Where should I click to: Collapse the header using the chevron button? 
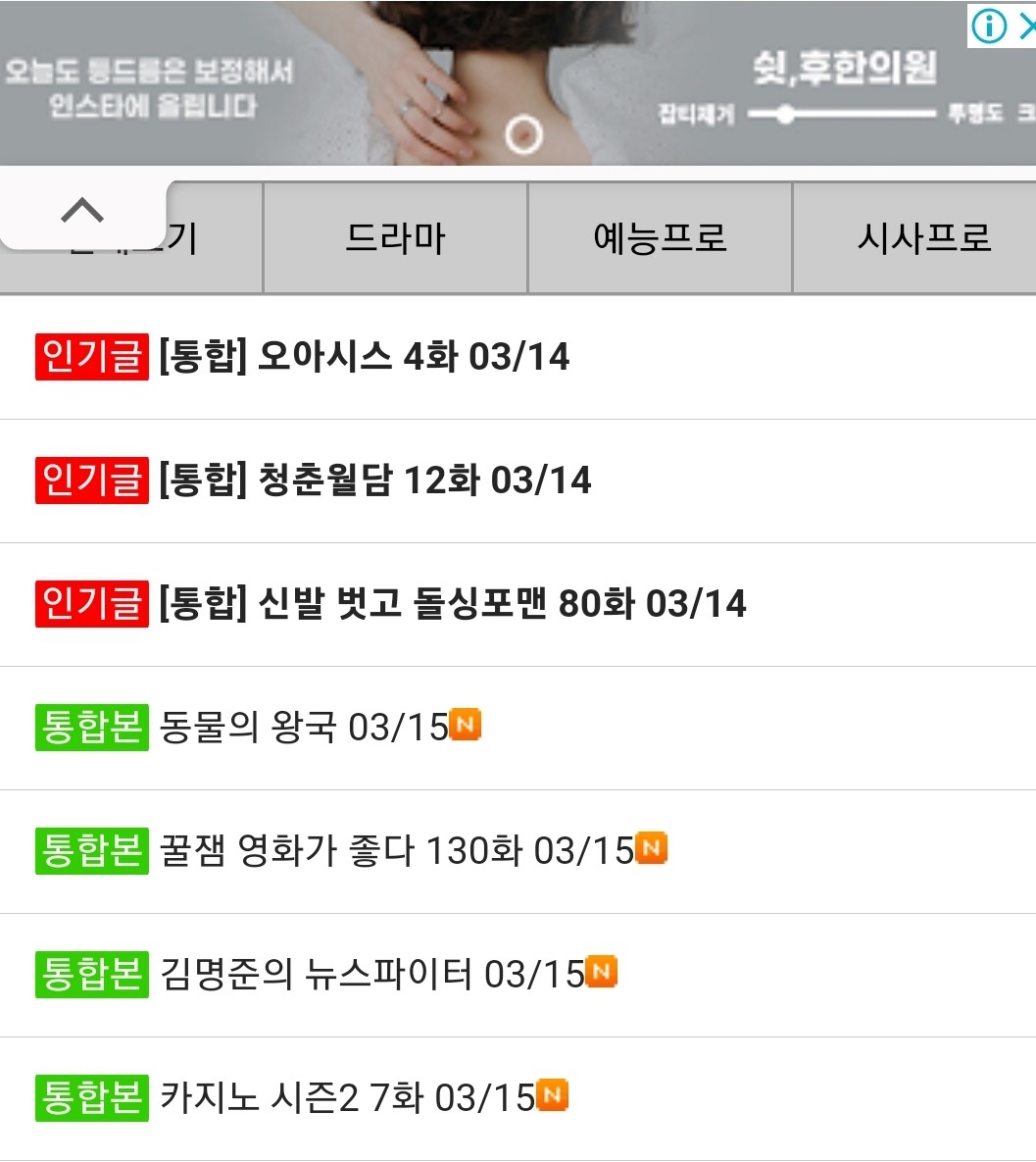tap(83, 209)
